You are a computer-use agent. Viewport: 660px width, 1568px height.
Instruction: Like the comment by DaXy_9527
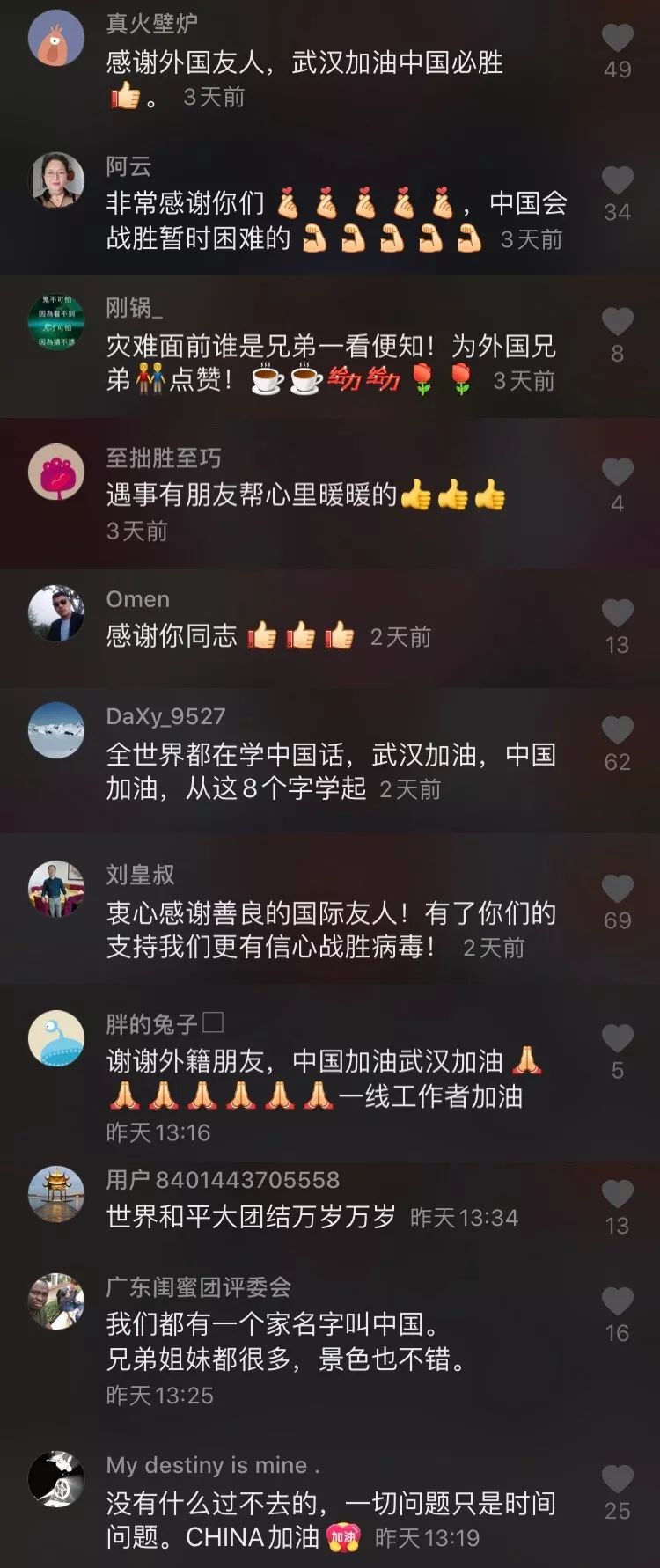pyautogui.click(x=617, y=730)
